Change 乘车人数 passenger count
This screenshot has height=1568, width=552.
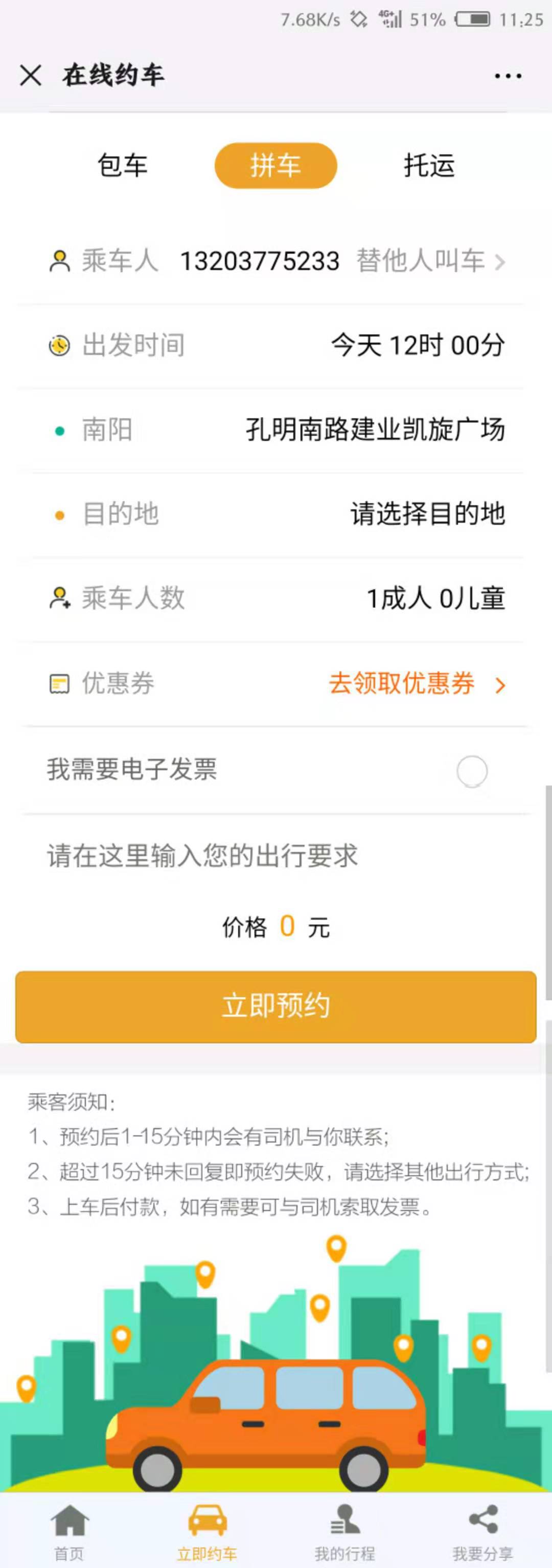coord(435,598)
